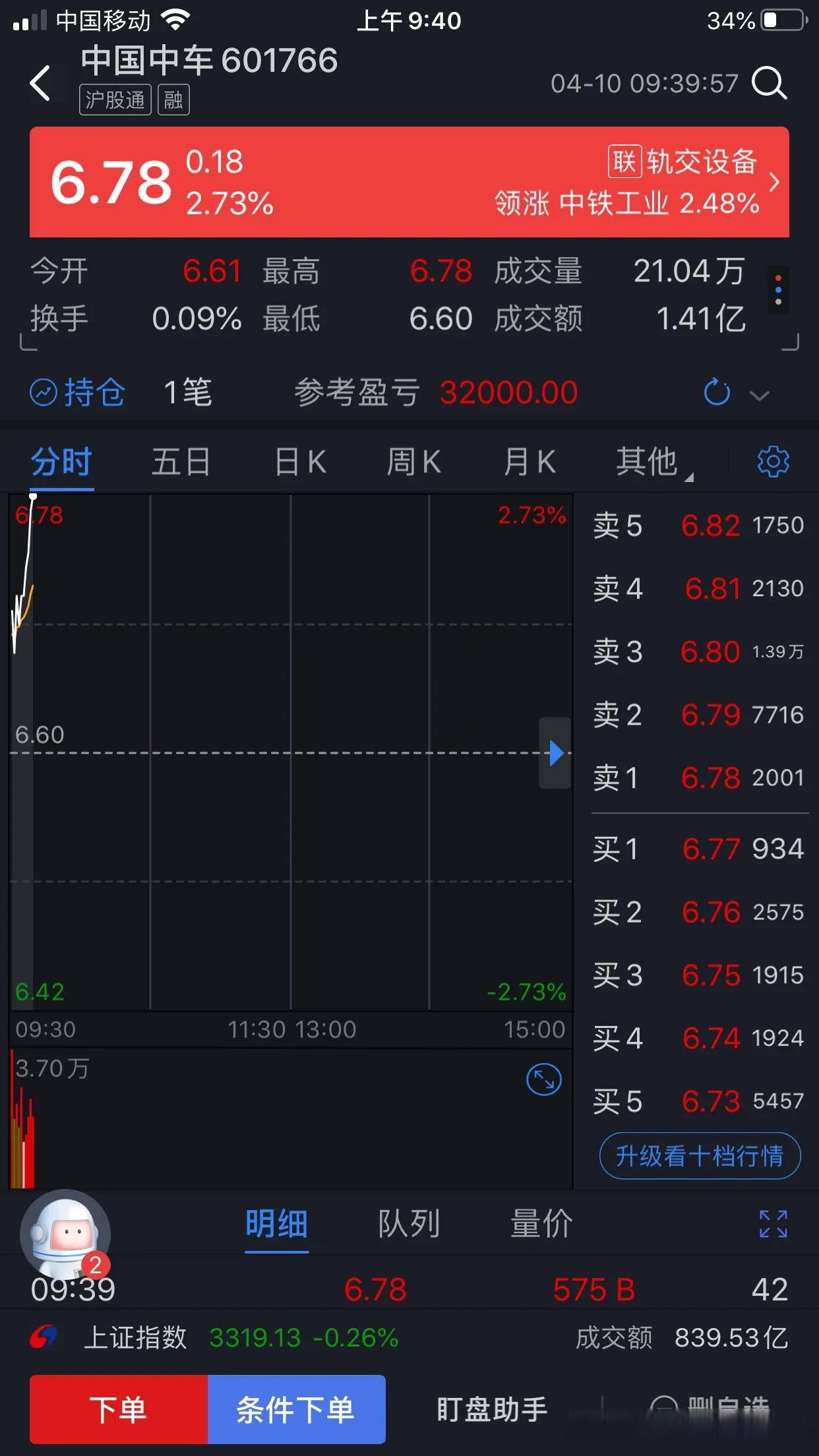Tap the red 下单 order button
The image size is (819, 1456).
pos(119,1409)
